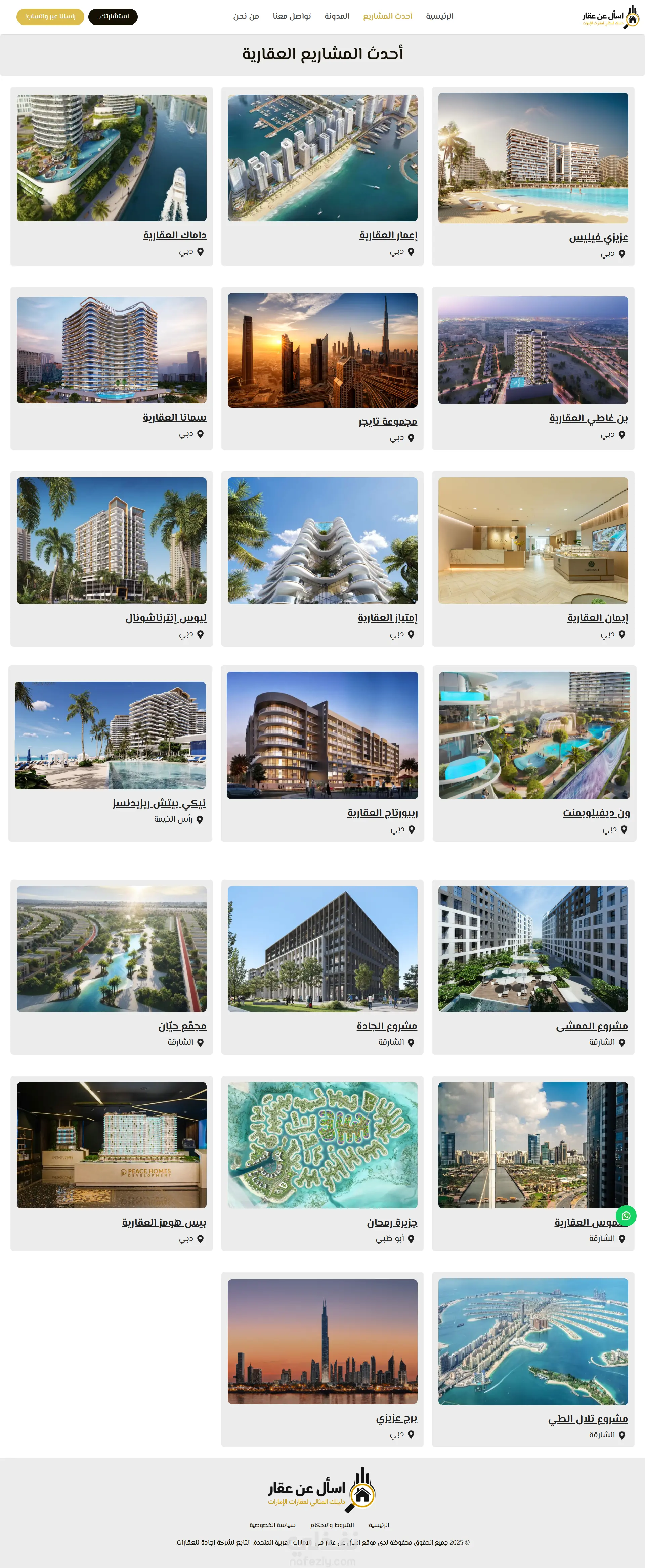Open سياسة الخصوصية footer link

pyautogui.click(x=272, y=1525)
